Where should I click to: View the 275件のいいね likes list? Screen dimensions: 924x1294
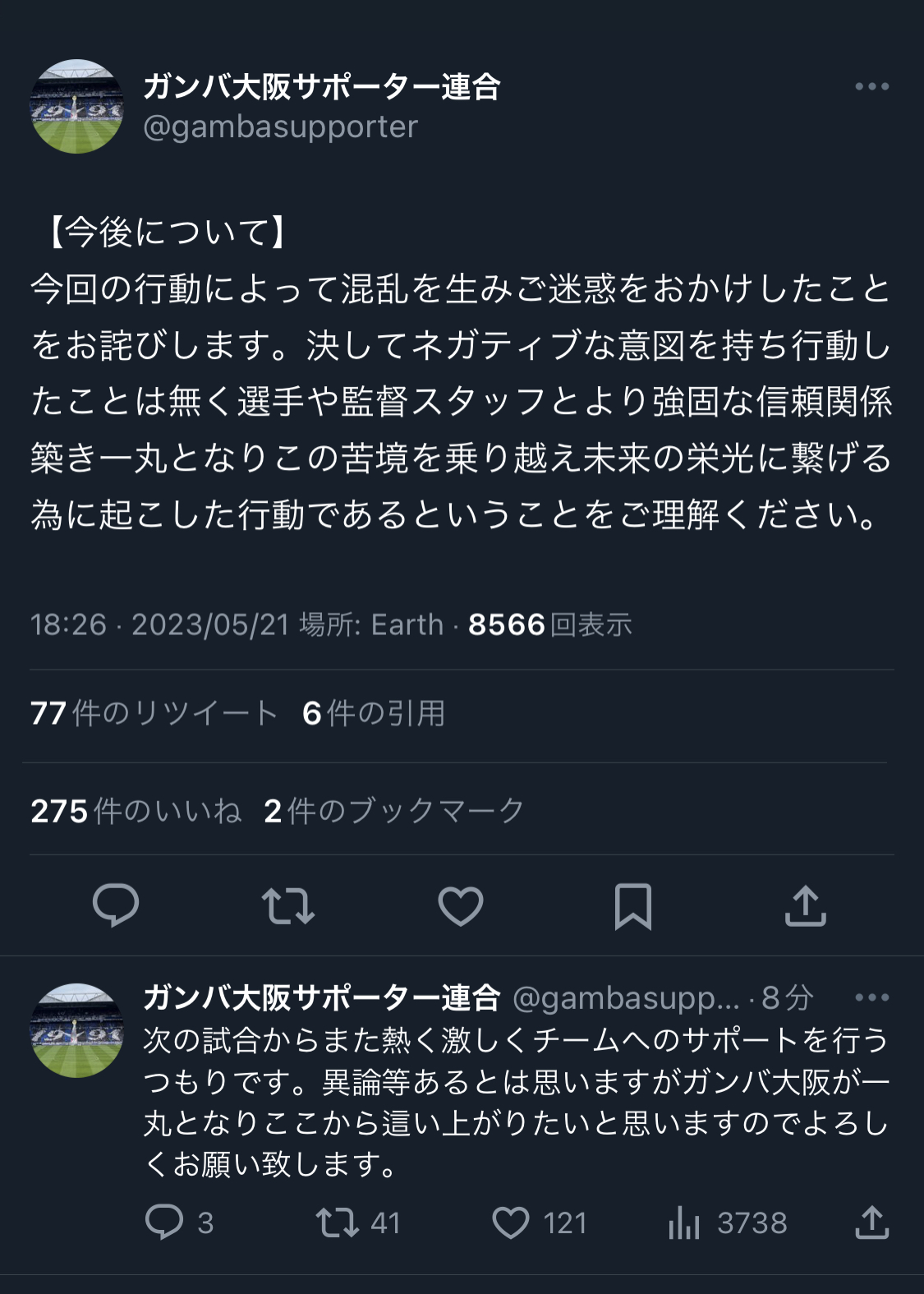(136, 811)
